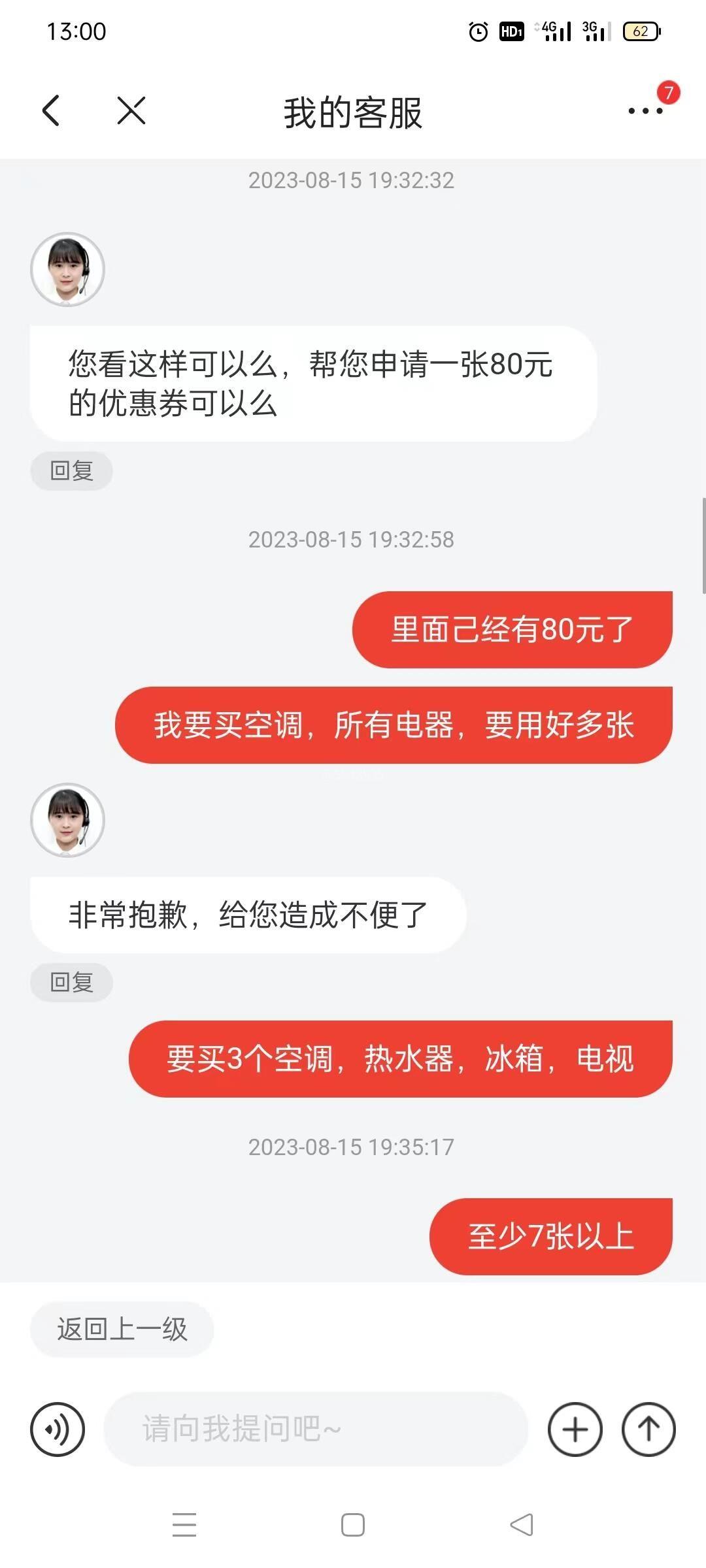Close the customer service page
Viewport: 706px width, 1568px height.
[x=131, y=110]
